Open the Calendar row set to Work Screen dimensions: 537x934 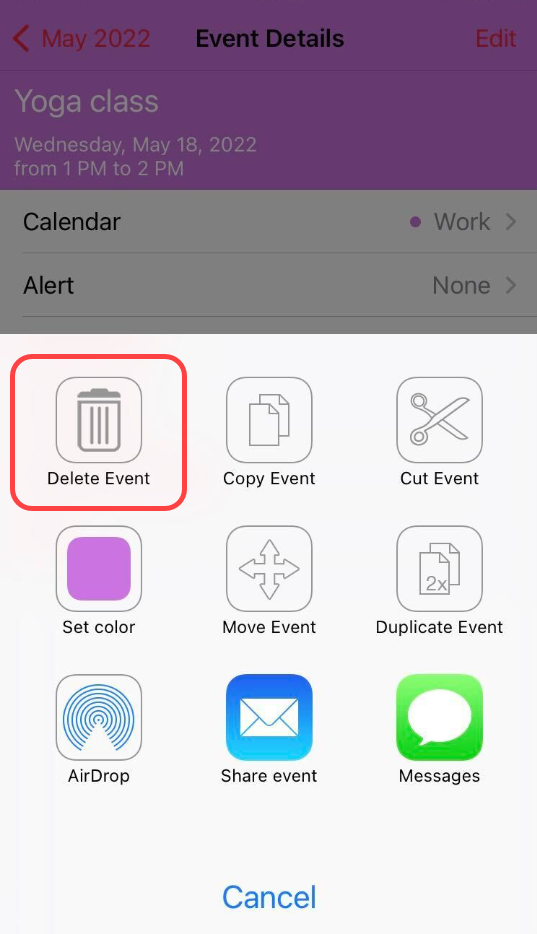268,222
